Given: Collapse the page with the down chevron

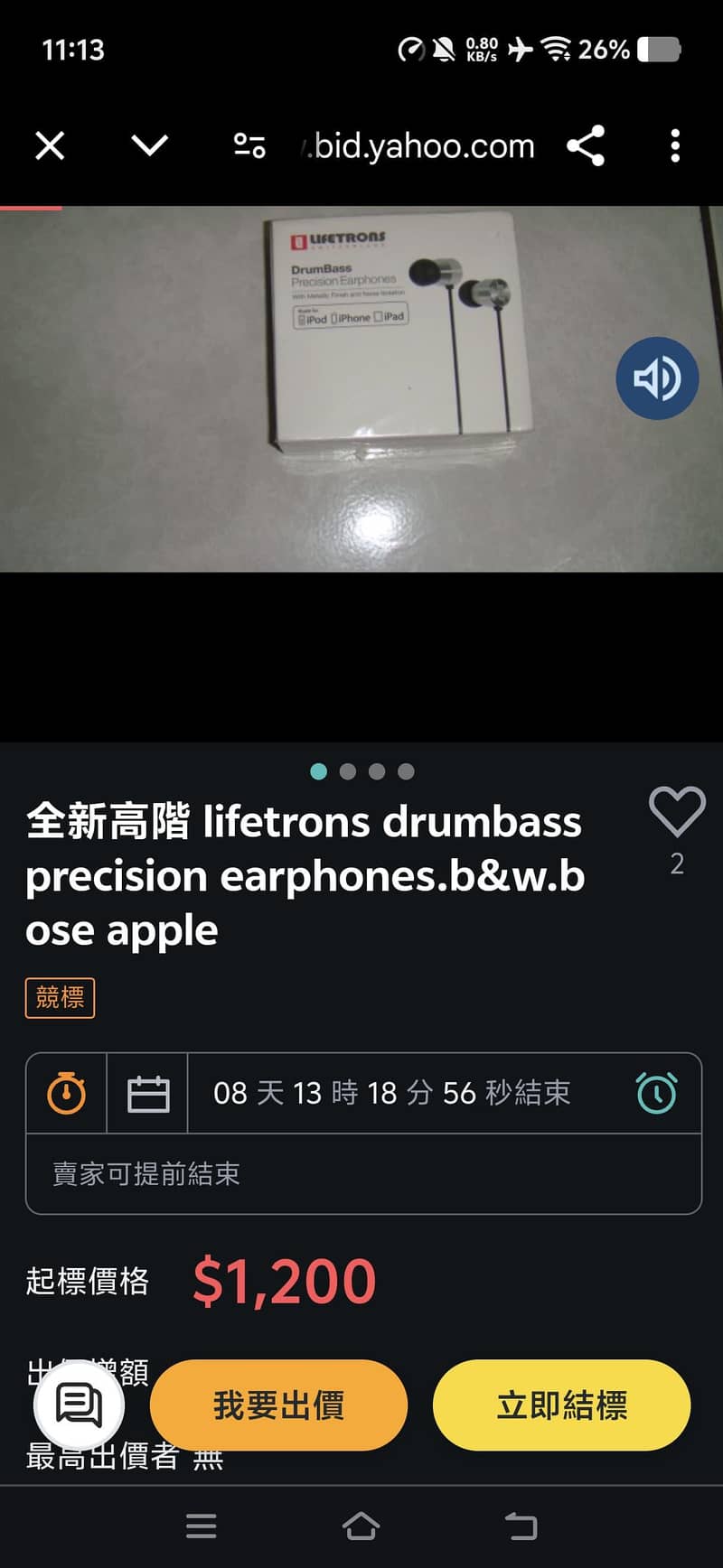Looking at the screenshot, I should (150, 145).
